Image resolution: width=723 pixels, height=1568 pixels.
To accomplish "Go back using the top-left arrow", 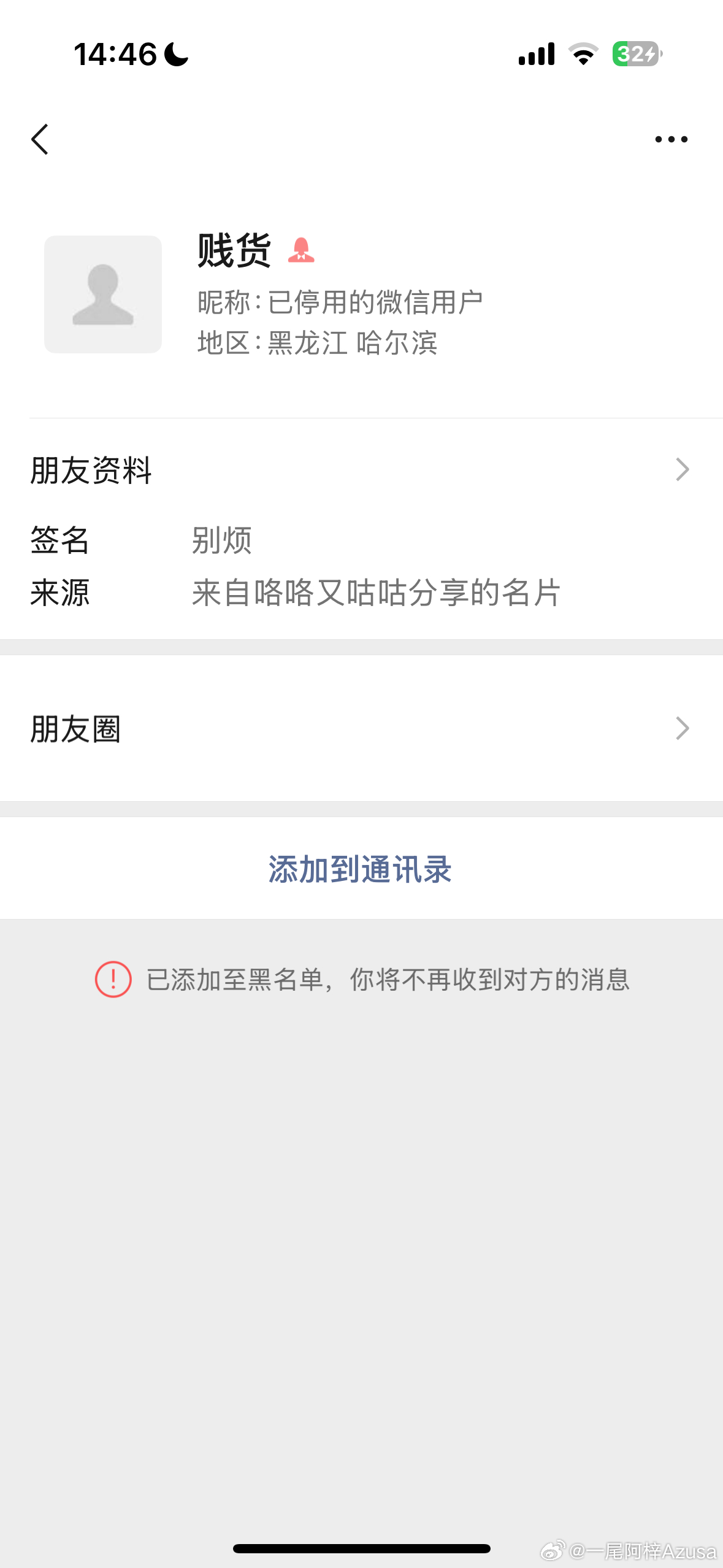I will click(40, 139).
